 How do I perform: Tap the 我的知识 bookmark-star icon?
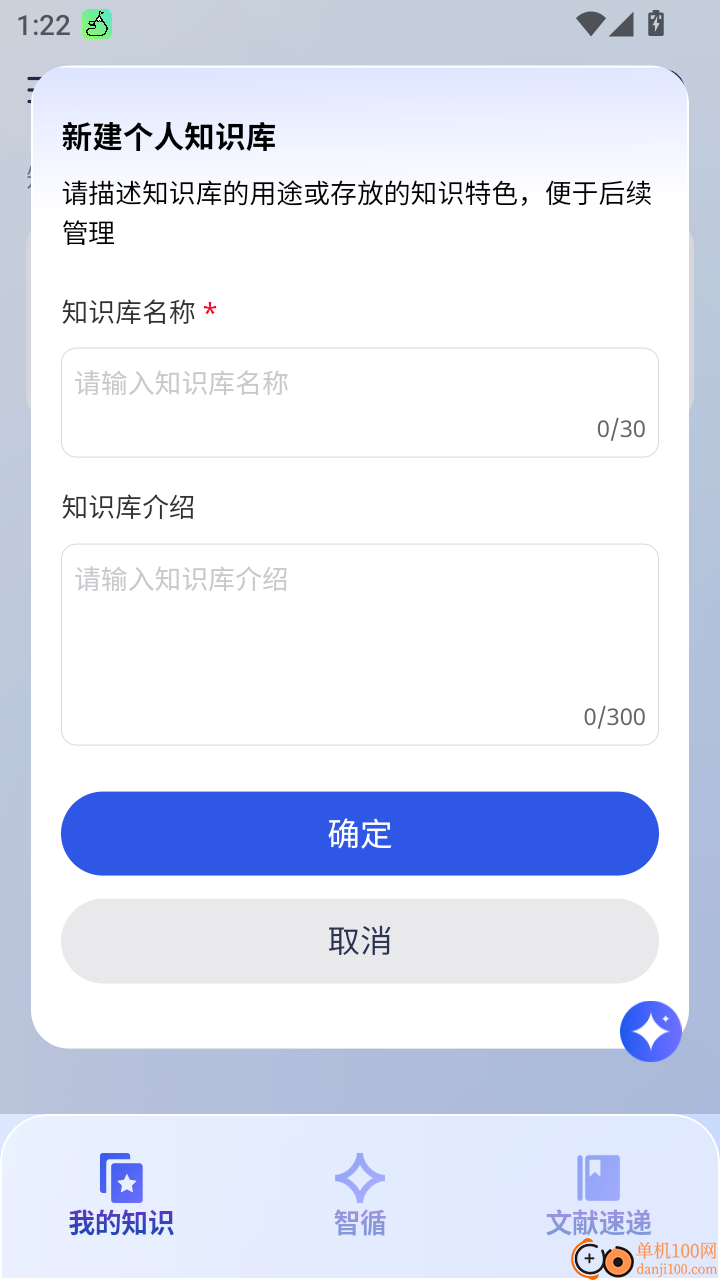[120, 1176]
